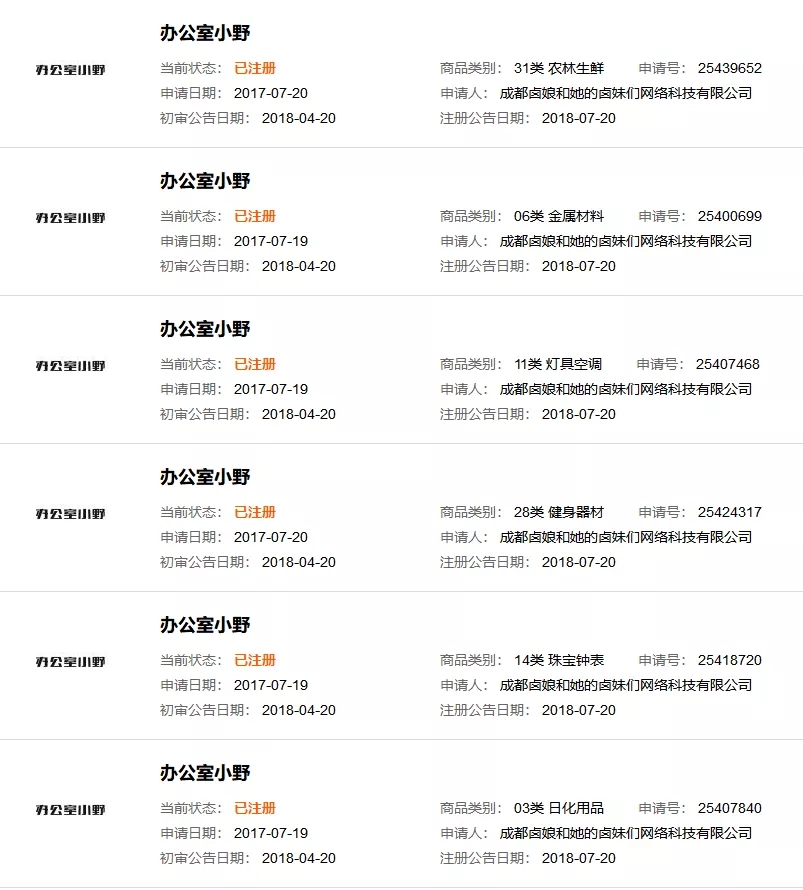Open the 31类 农林生鲜 trademark record
The width and height of the screenshot is (803, 890).
(205, 33)
